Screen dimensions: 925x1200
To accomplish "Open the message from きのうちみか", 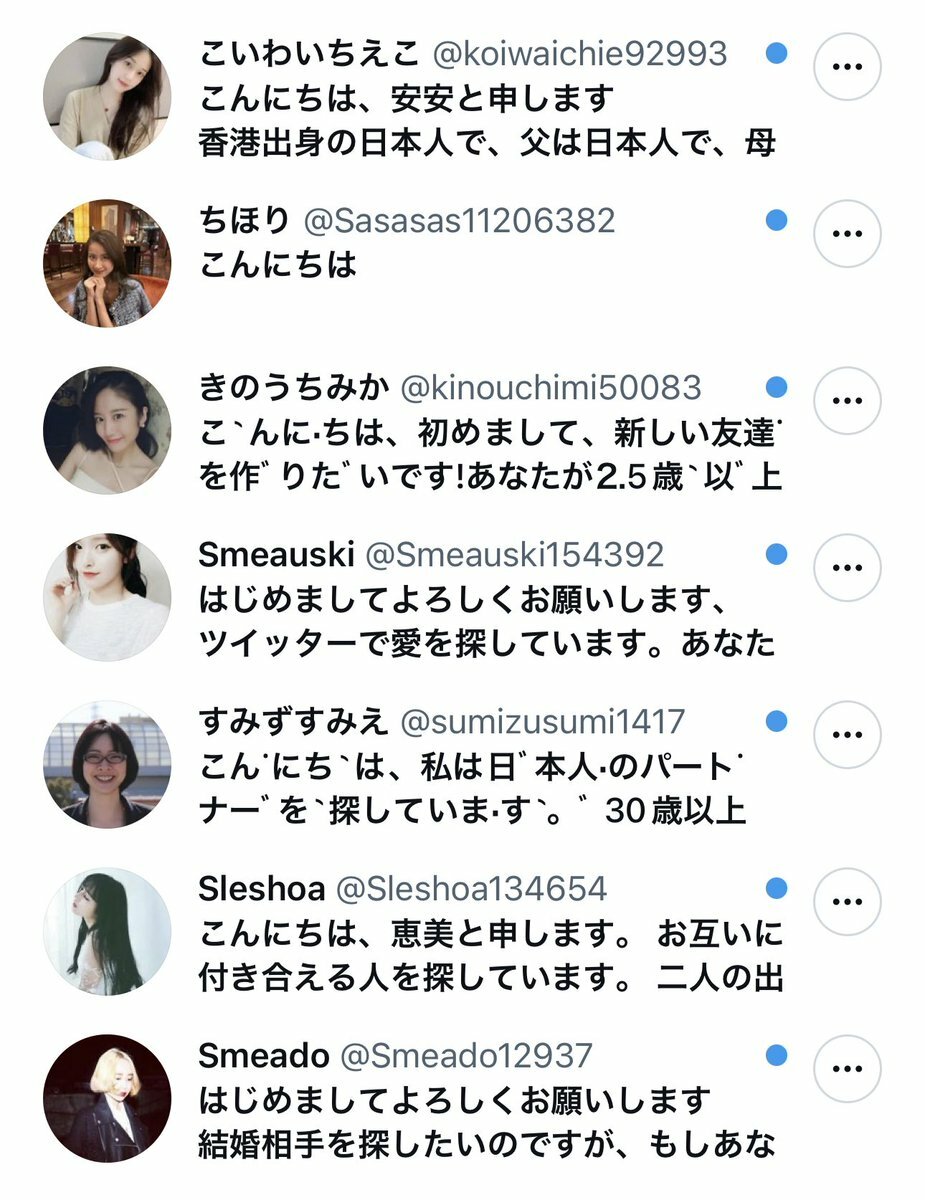I will pos(489,432).
